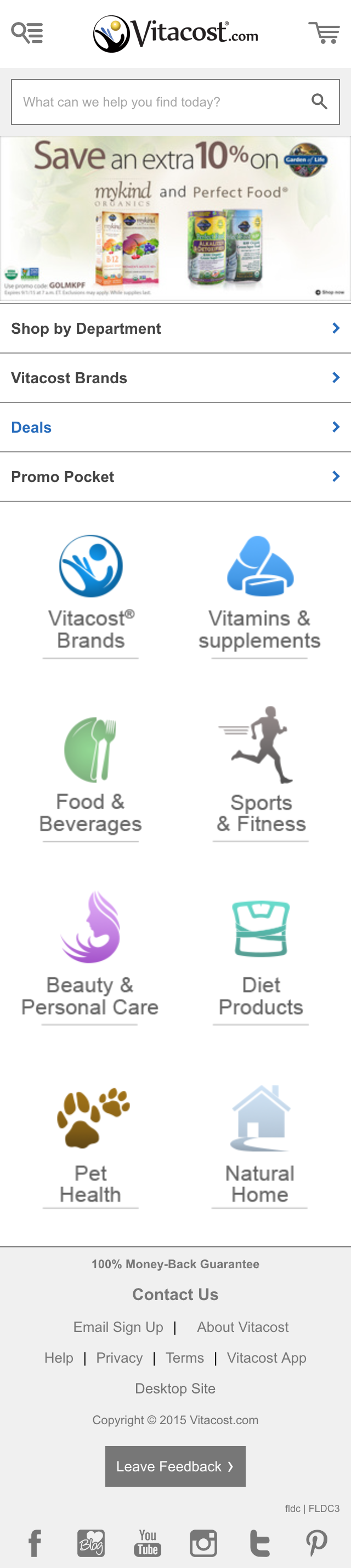Tap the Contact Us link
Screen dimensions: 351x1568
pos(175,1294)
